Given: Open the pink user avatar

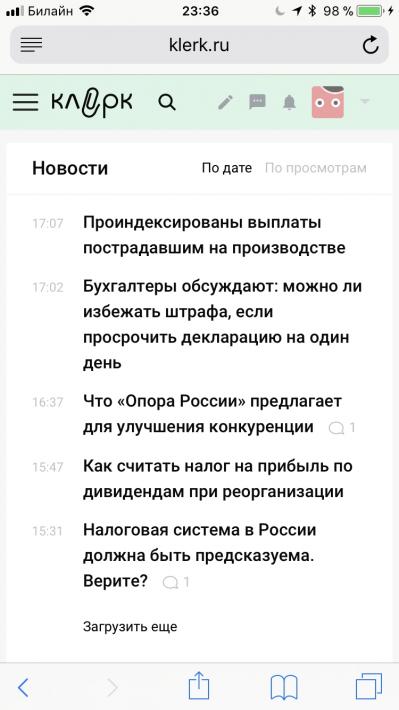Looking at the screenshot, I should pos(328,102).
